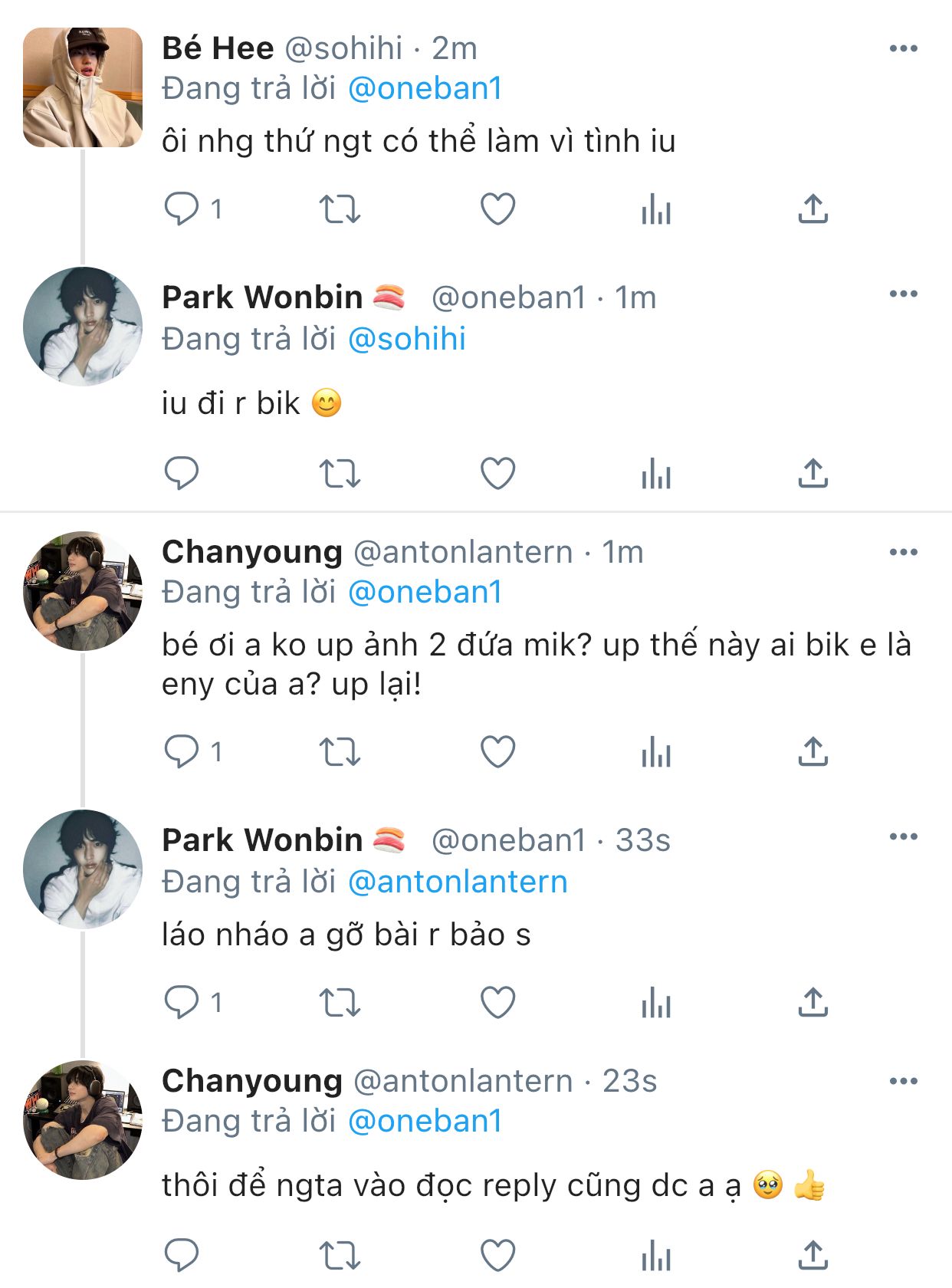Reply to Park Wonbin's "láo nháo" tweet
This screenshot has width=952, height=1288.
(x=182, y=1002)
